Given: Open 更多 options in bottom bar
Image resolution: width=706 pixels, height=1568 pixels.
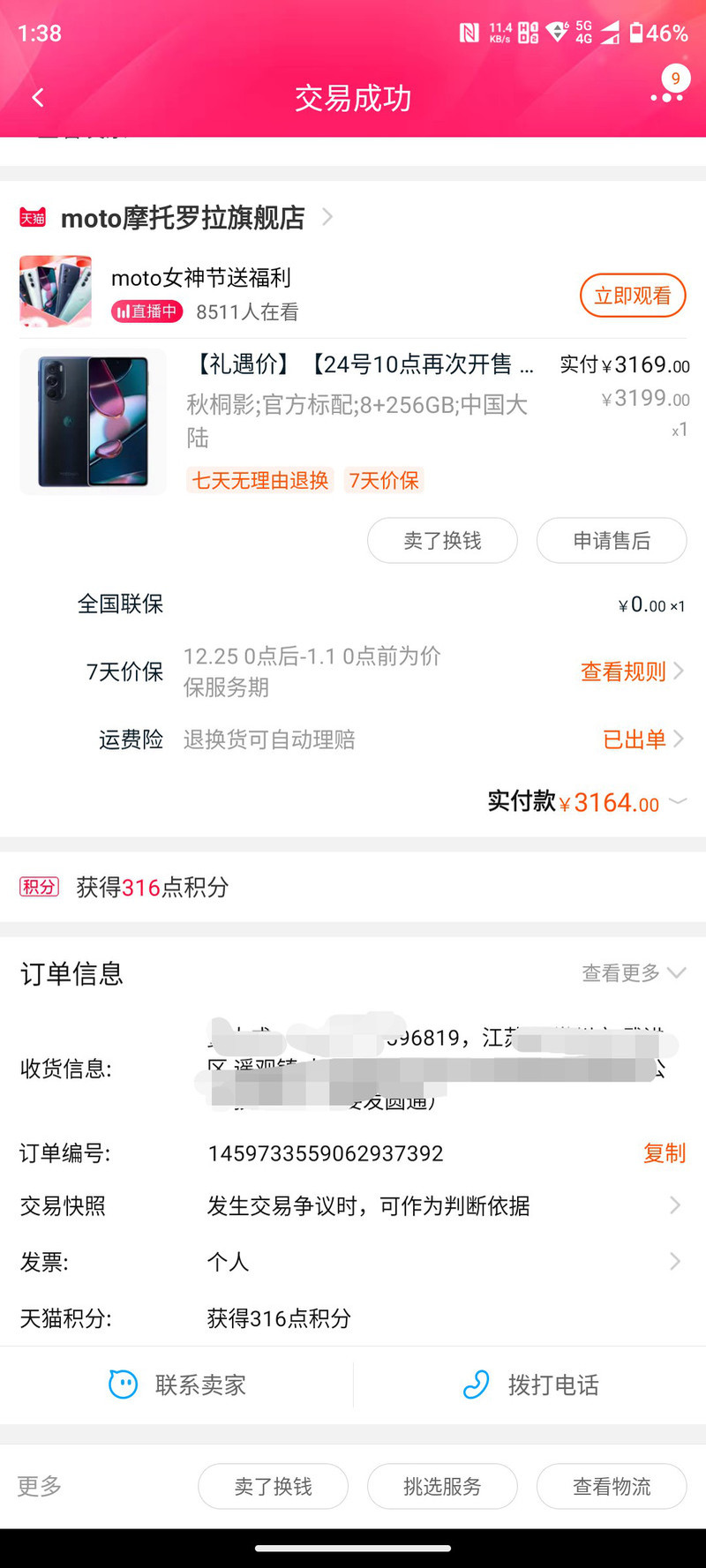Looking at the screenshot, I should pyautogui.click(x=40, y=1486).
